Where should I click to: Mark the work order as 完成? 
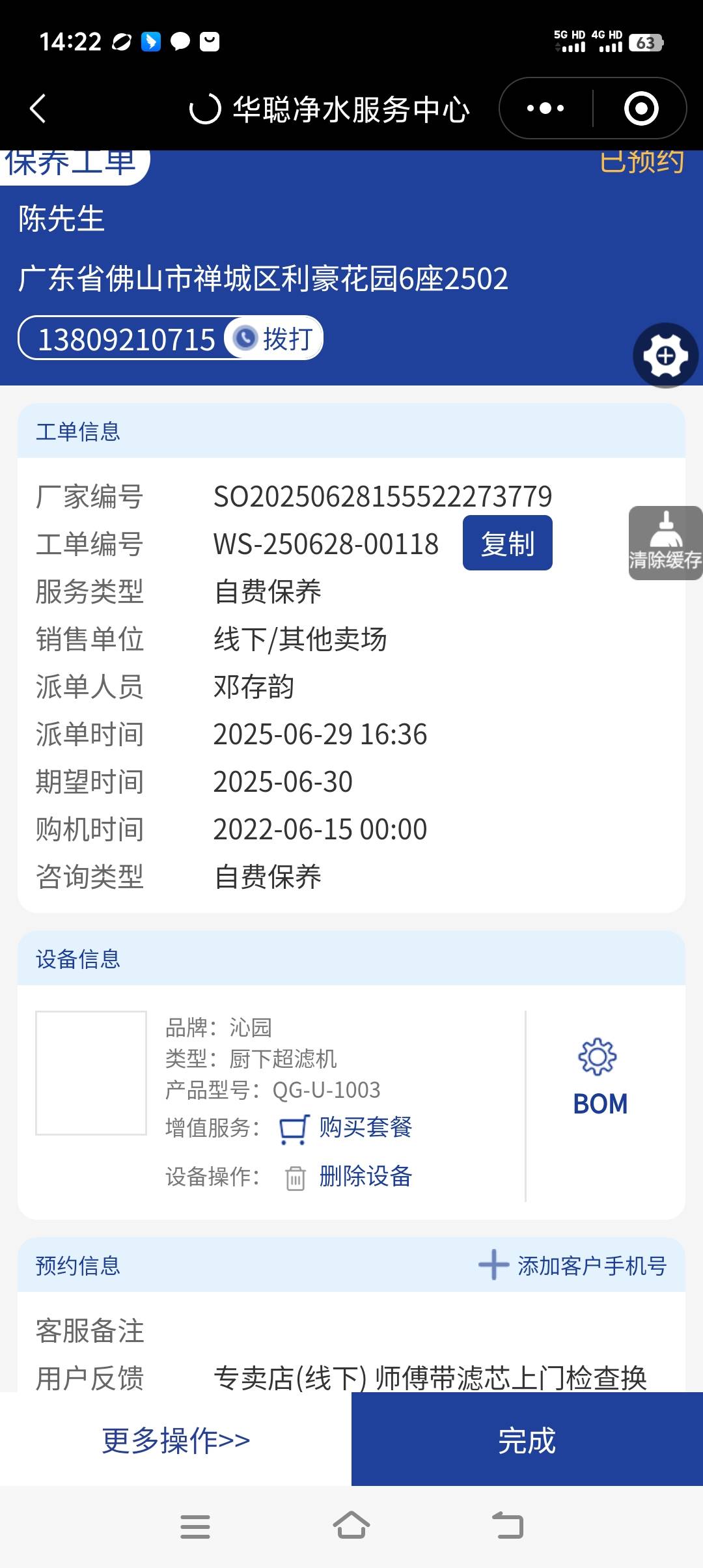(x=527, y=1440)
